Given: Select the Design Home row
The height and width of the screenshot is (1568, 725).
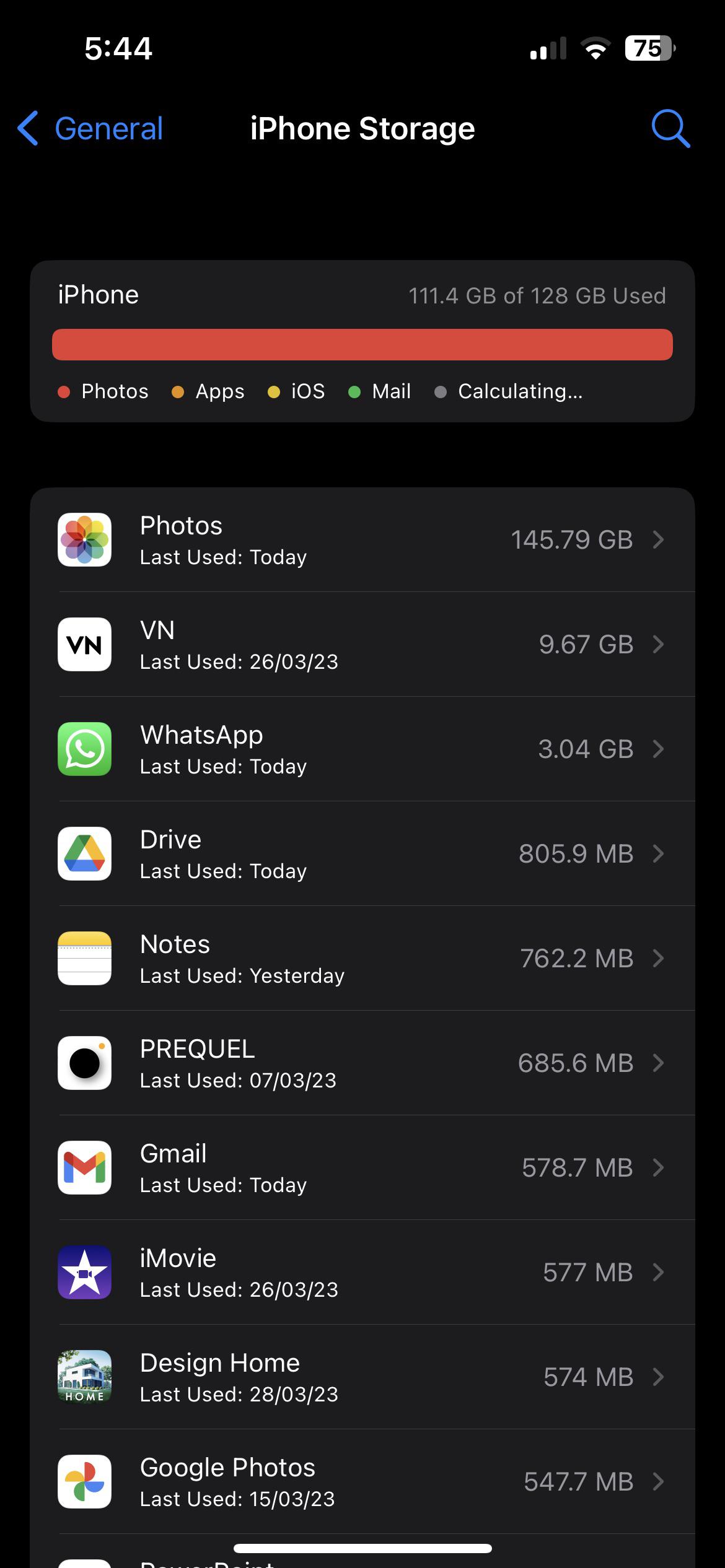Looking at the screenshot, I should [x=362, y=1377].
